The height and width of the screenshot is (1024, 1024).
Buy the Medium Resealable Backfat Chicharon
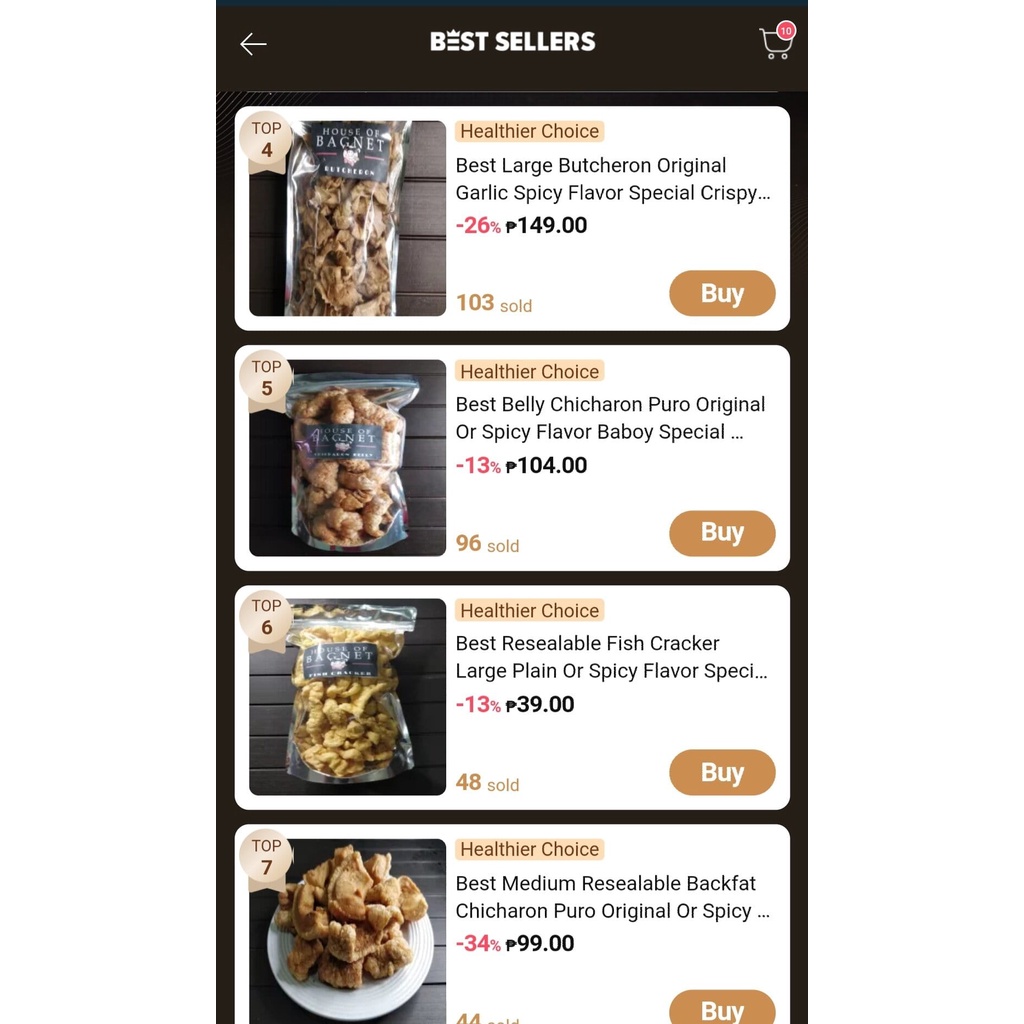pos(722,1008)
